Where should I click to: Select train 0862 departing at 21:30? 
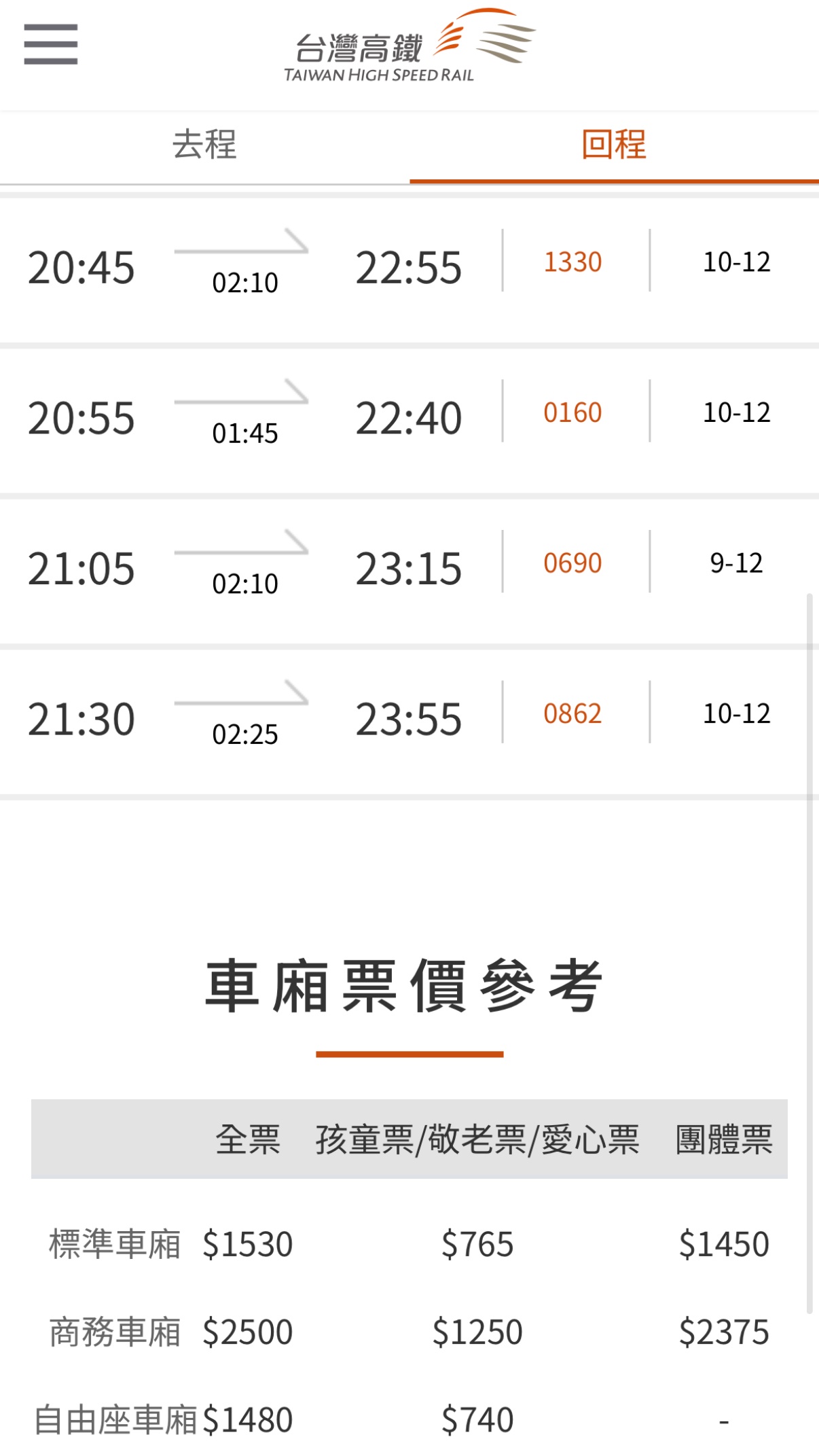tap(407, 720)
